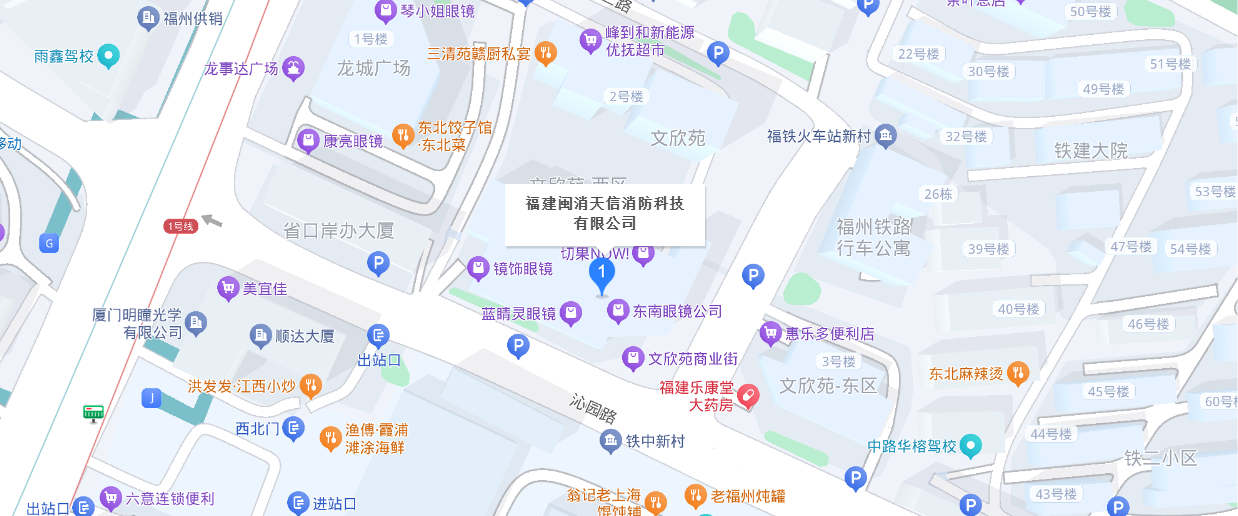Open the 福建闽消天信消防科技有限公司 info label
The width and height of the screenshot is (1238, 516).
[605, 214]
